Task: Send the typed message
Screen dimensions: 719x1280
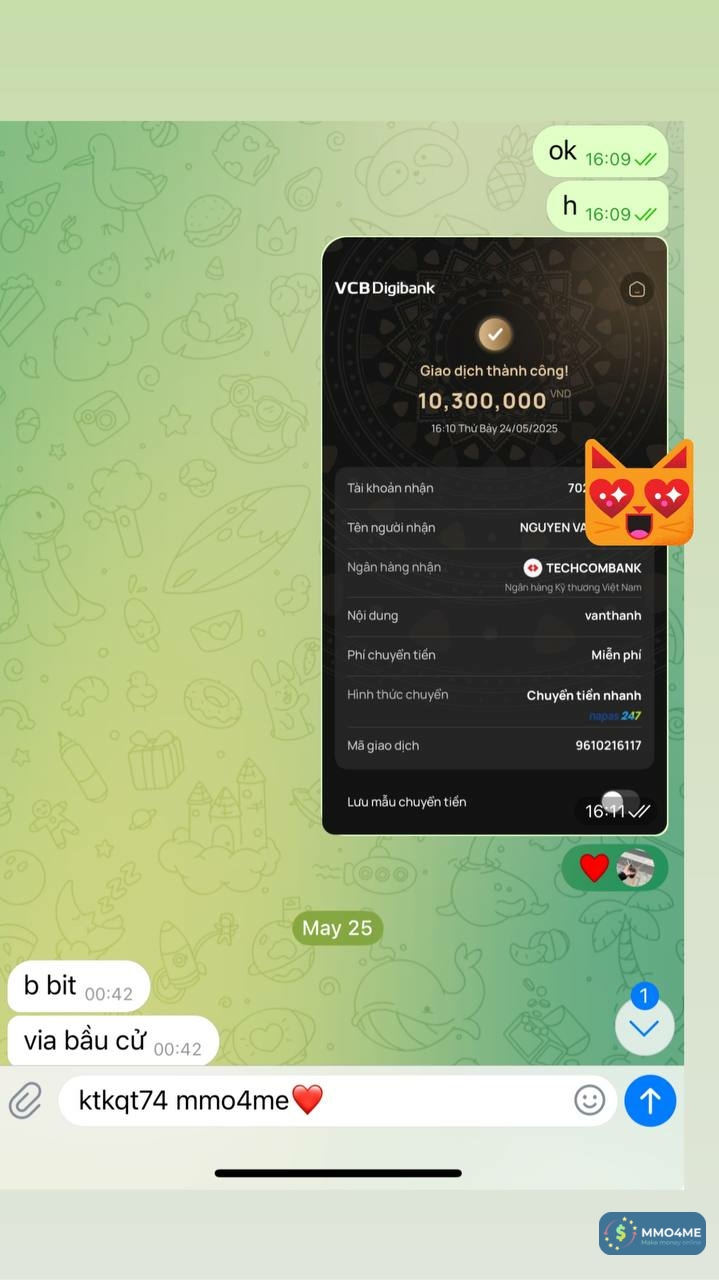Action: [650, 1101]
